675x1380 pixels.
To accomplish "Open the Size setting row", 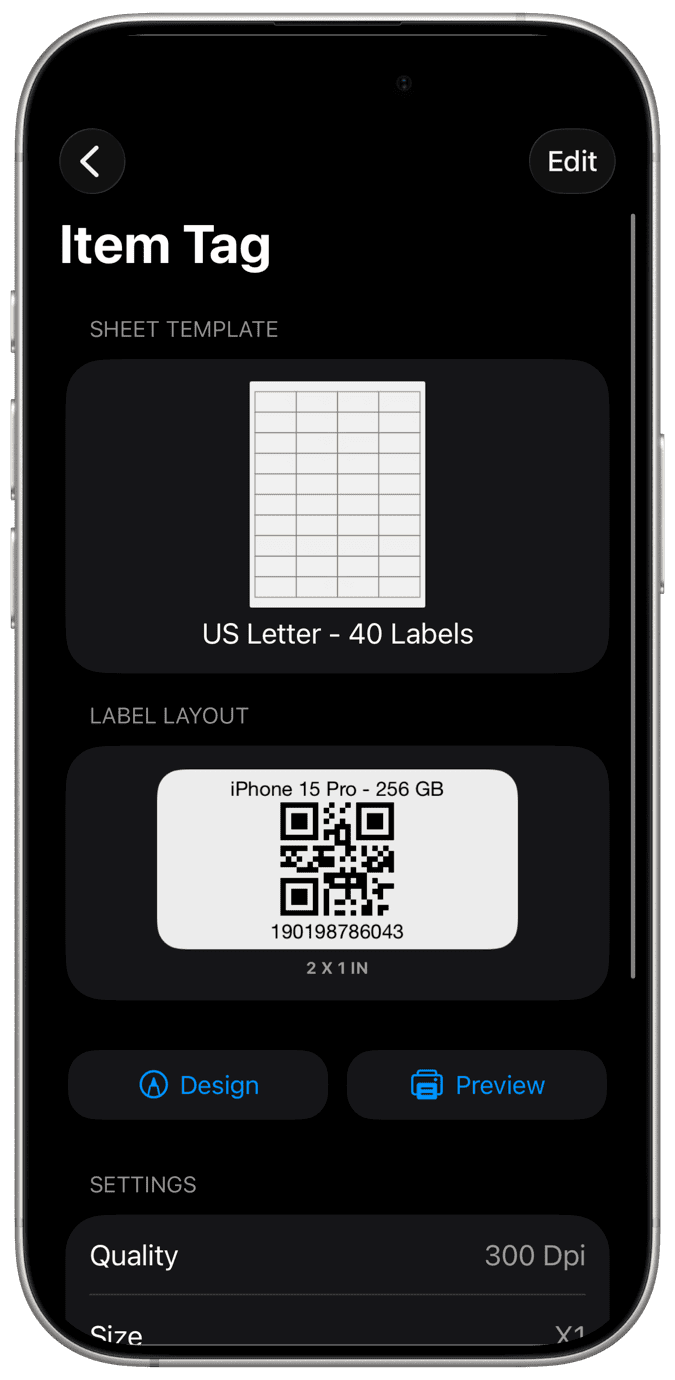I will [337, 1332].
